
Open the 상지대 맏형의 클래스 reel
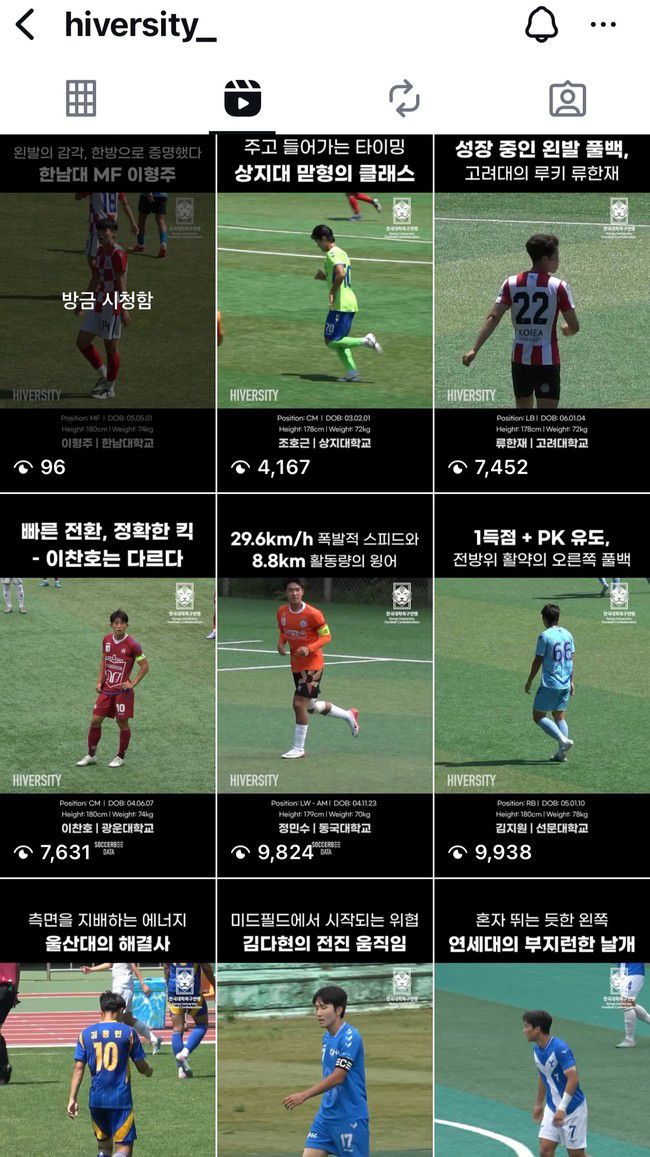coord(325,313)
